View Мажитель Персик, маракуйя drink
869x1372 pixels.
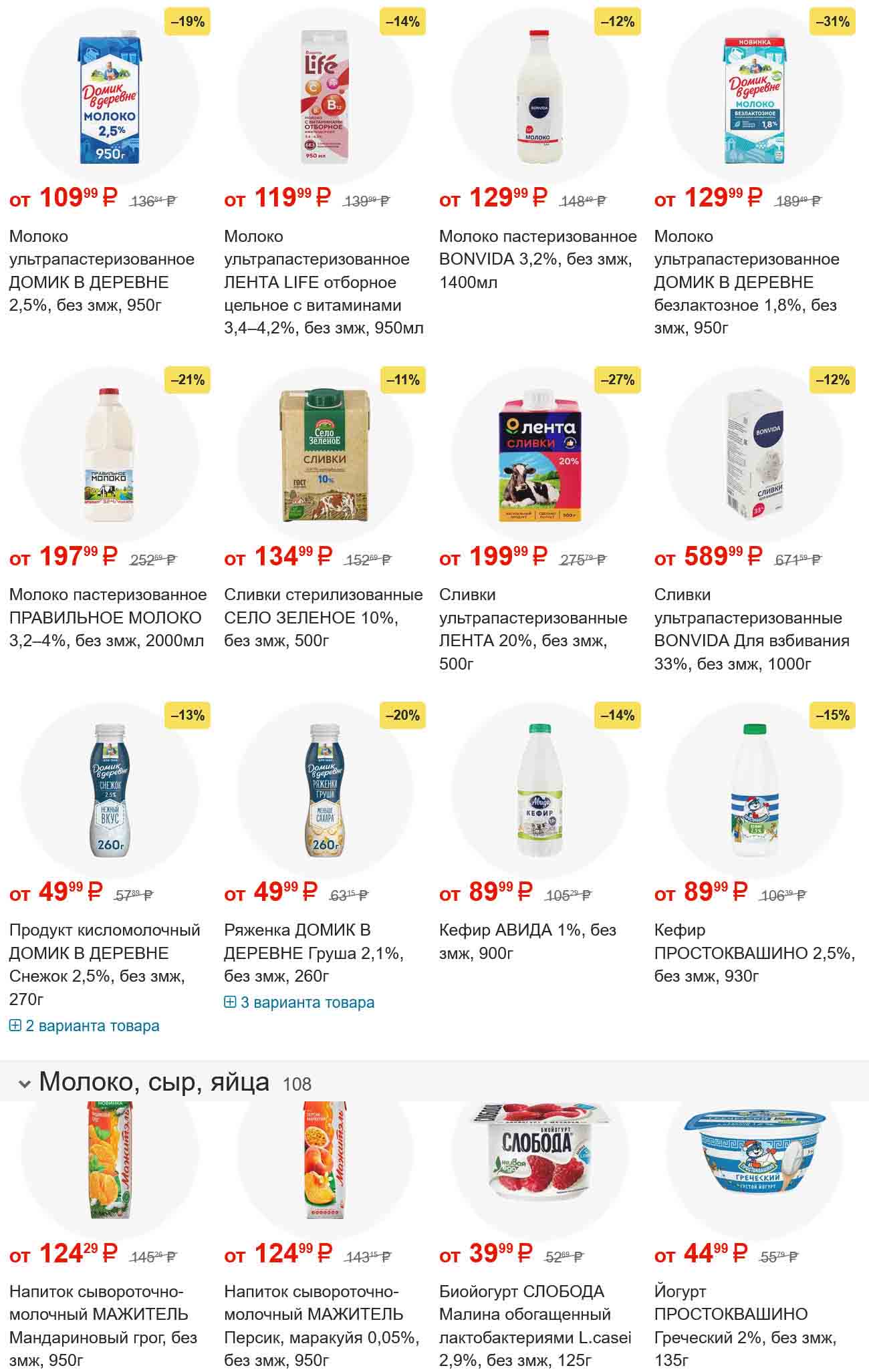click(x=321, y=1325)
